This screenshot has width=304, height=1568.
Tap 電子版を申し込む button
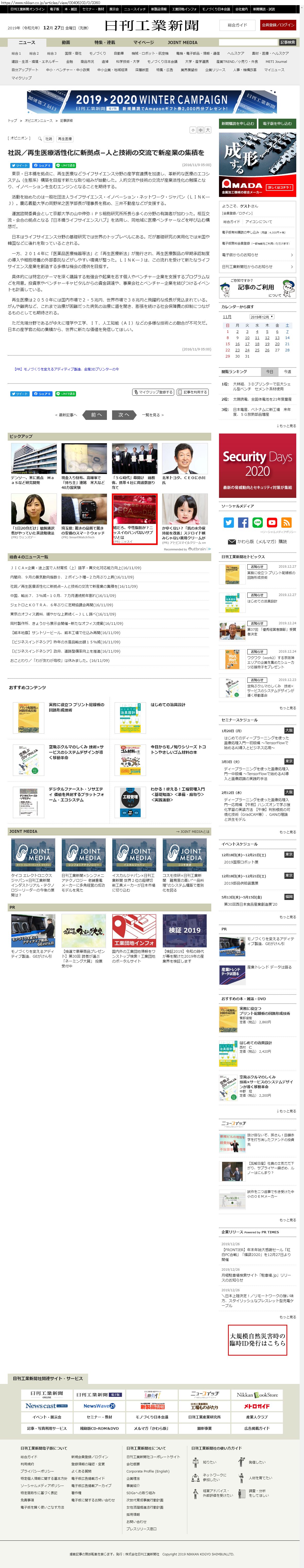point(277,124)
